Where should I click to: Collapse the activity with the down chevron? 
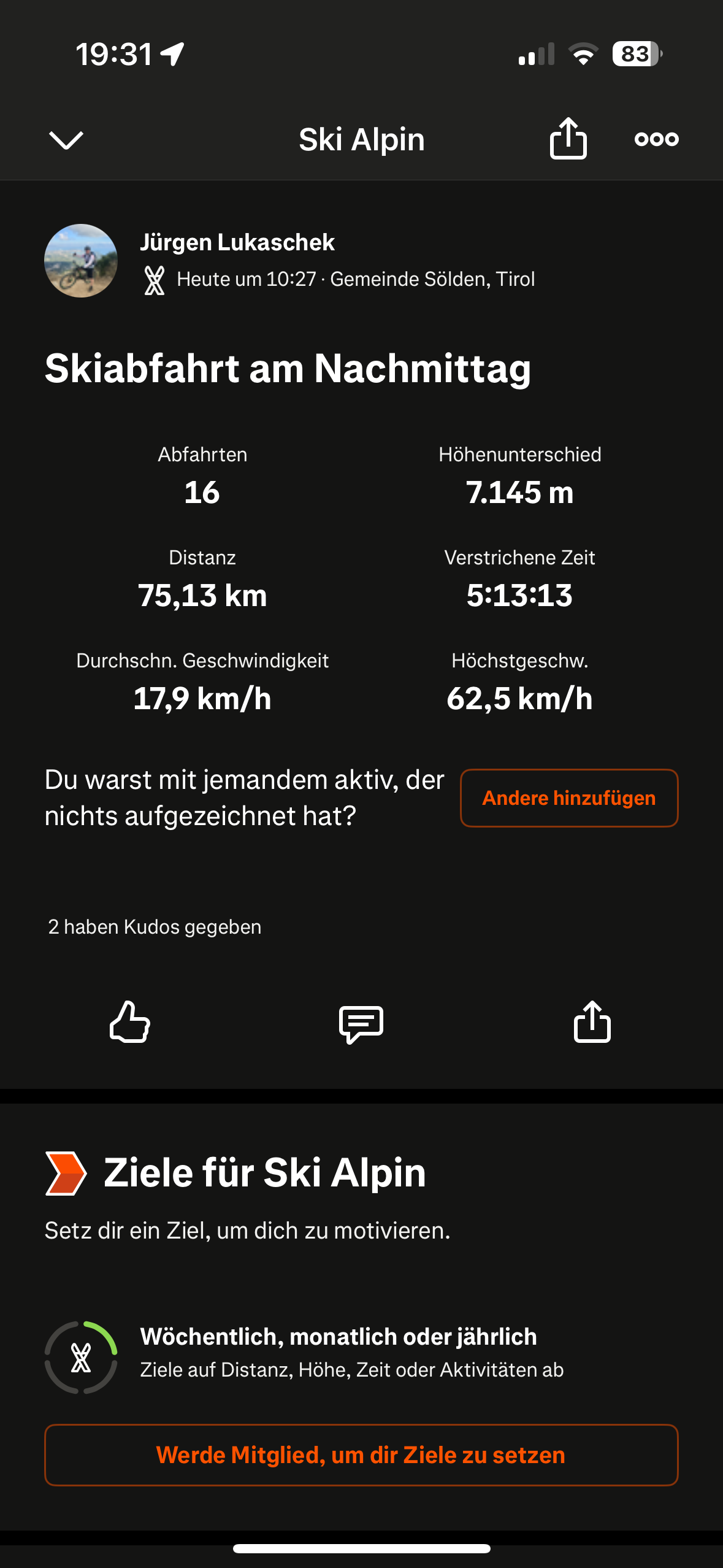click(66, 140)
